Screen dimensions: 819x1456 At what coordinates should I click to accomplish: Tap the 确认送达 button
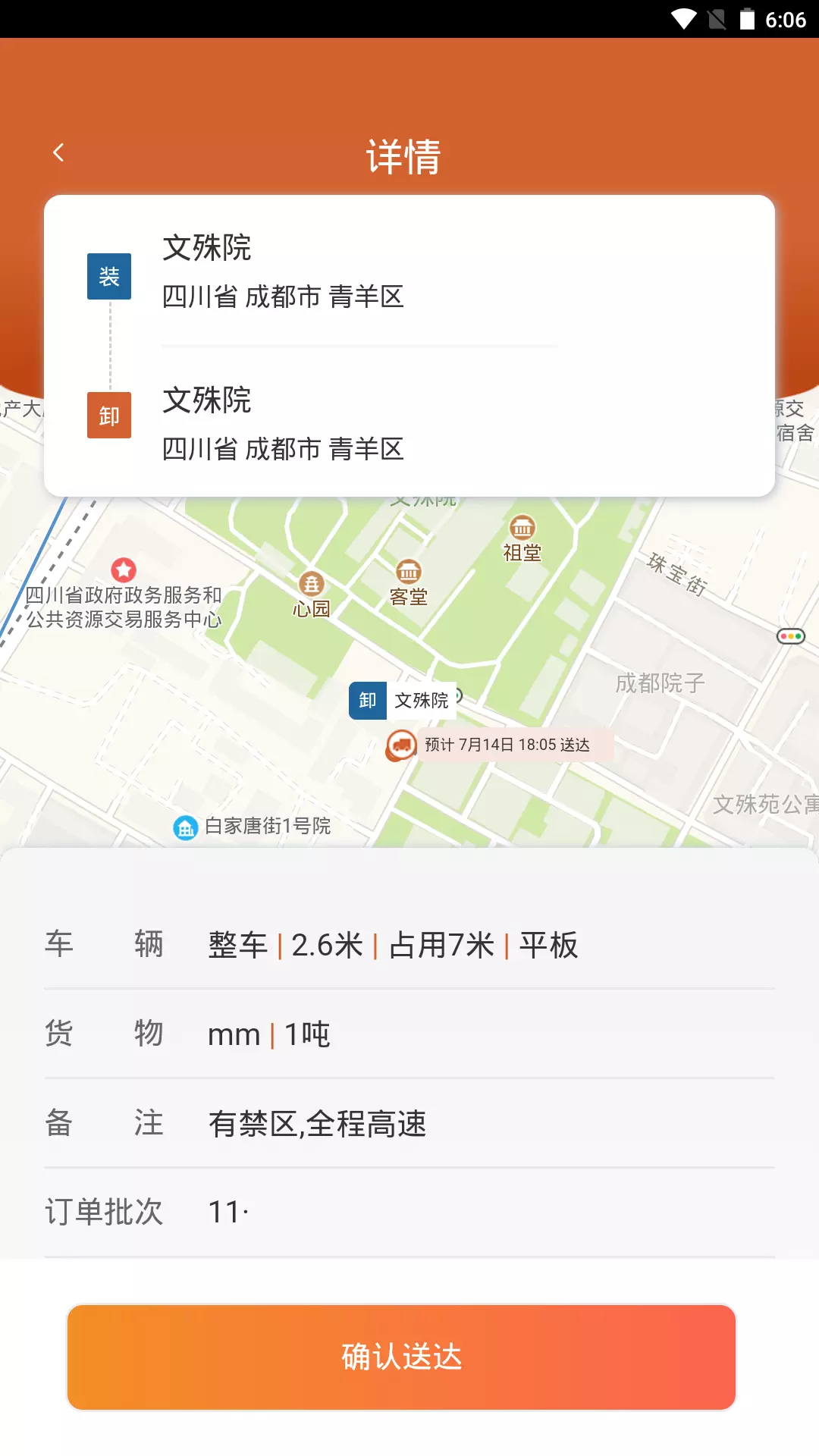pos(402,1357)
